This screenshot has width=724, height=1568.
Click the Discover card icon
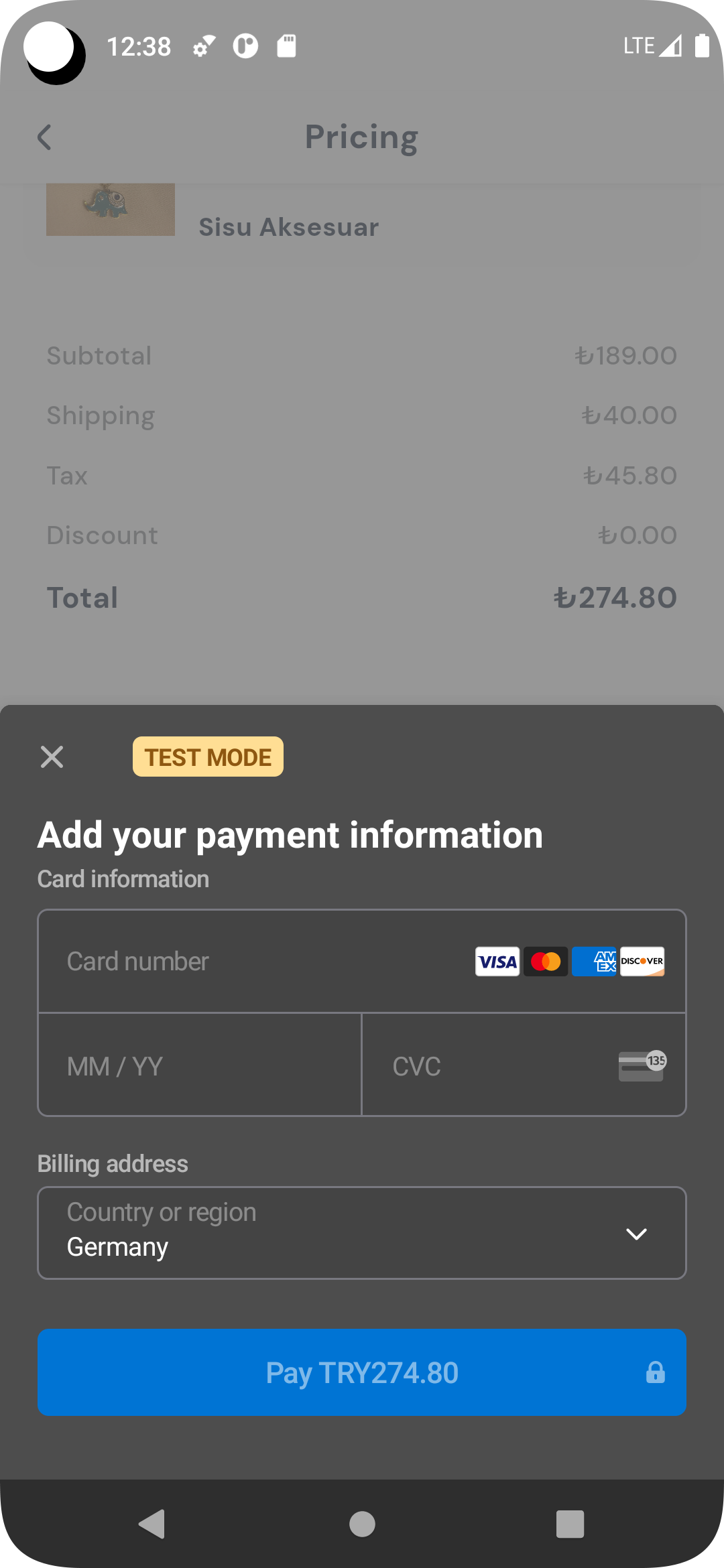642,962
